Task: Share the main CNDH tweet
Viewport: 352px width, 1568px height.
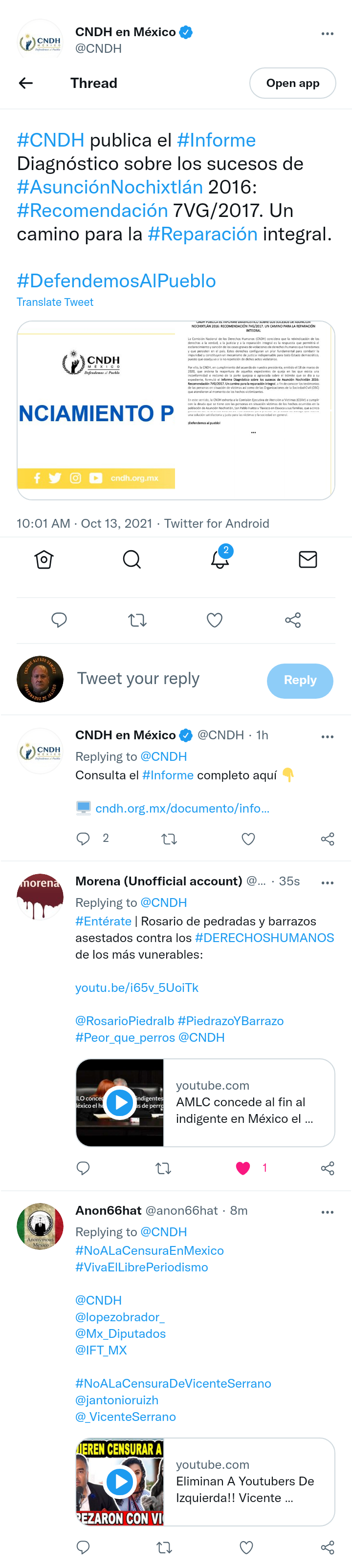Action: [x=293, y=620]
